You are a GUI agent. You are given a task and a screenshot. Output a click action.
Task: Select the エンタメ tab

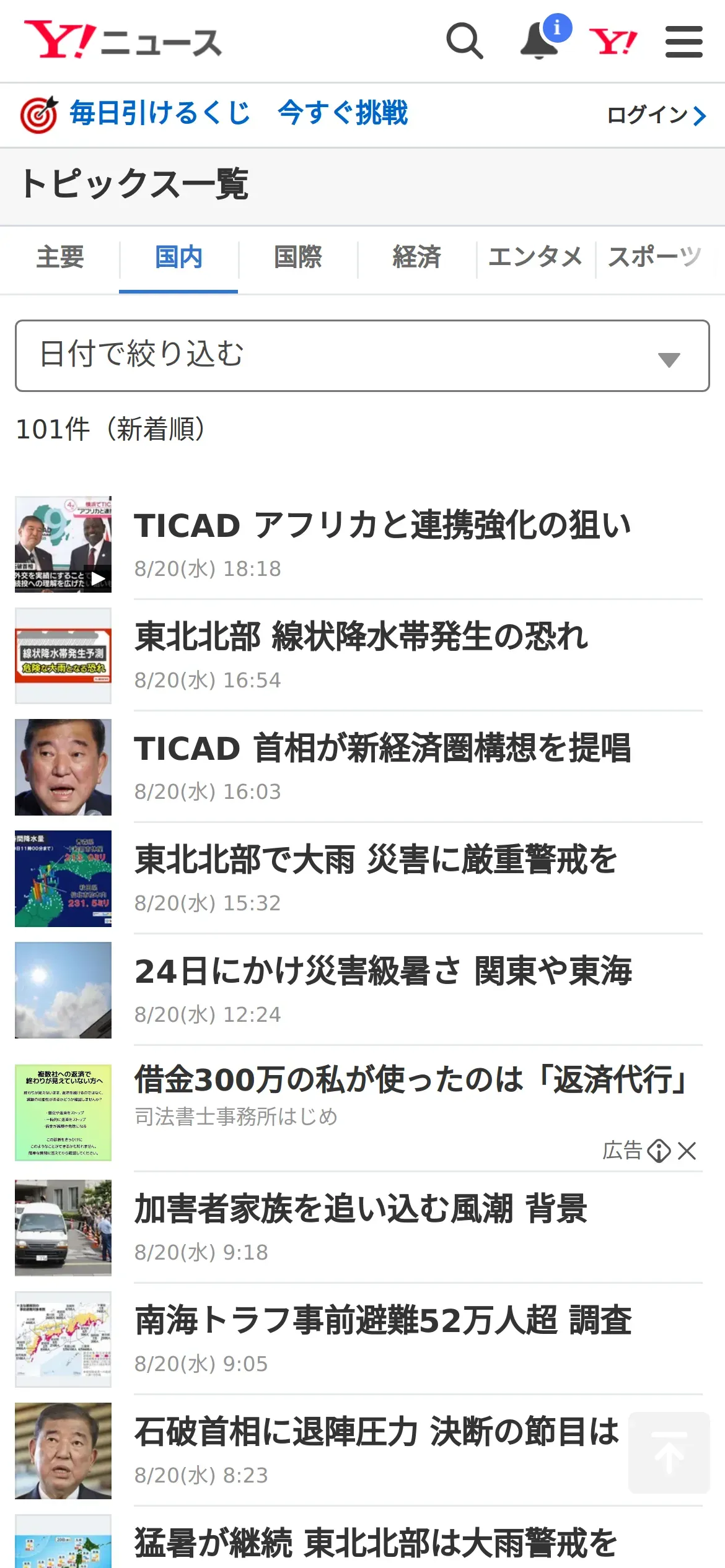click(535, 257)
